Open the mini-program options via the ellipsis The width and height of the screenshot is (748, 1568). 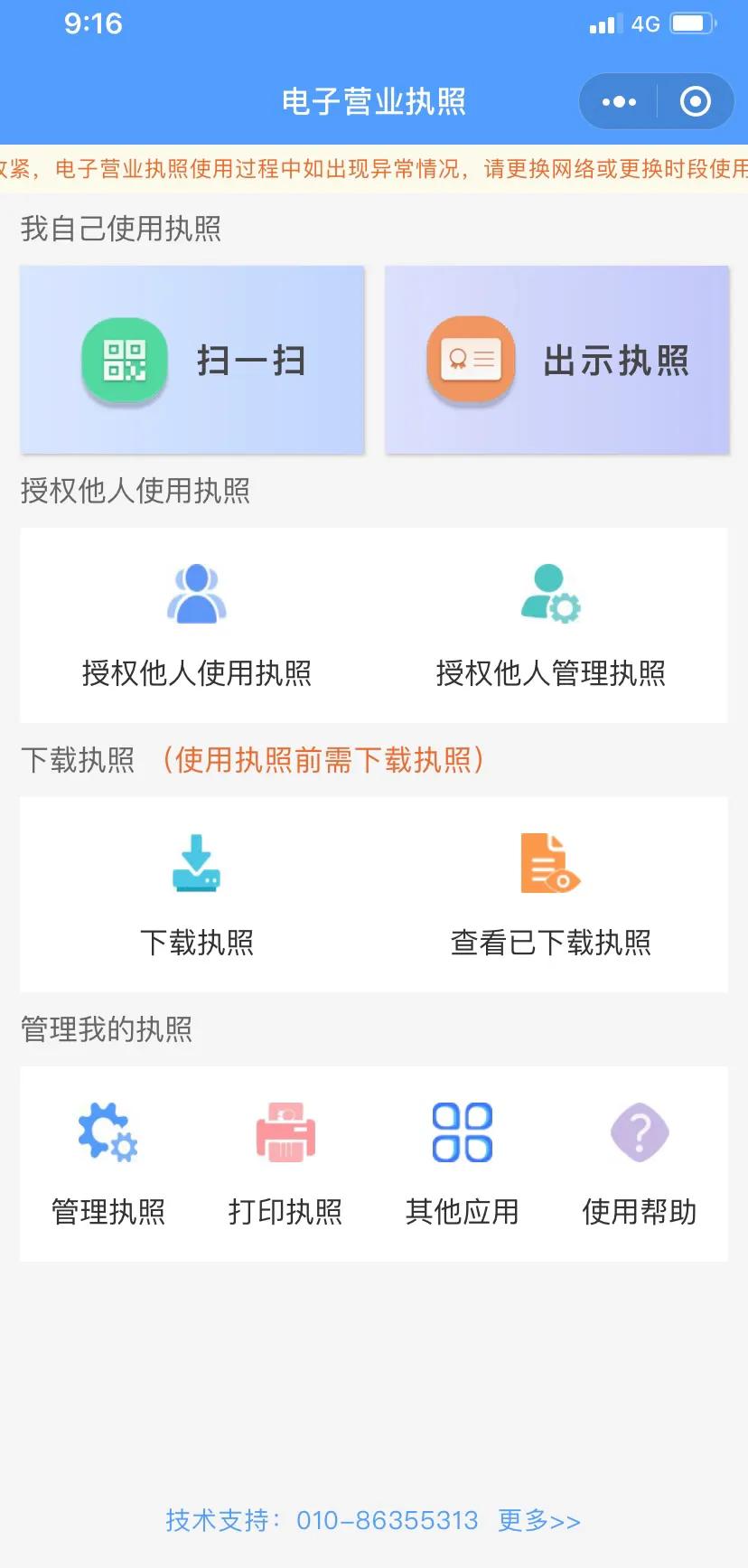click(x=618, y=100)
